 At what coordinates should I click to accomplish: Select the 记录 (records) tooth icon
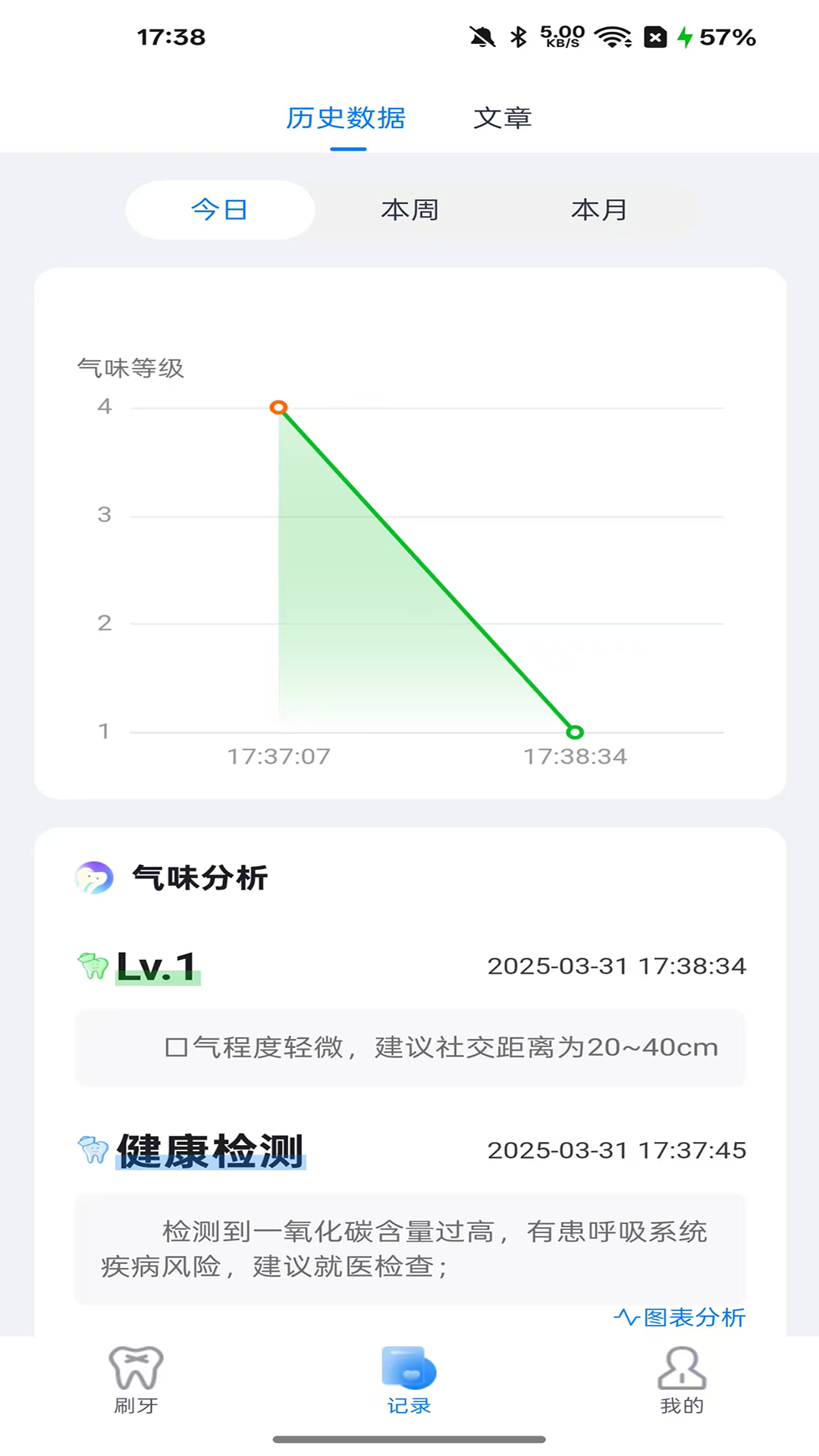tap(408, 1369)
